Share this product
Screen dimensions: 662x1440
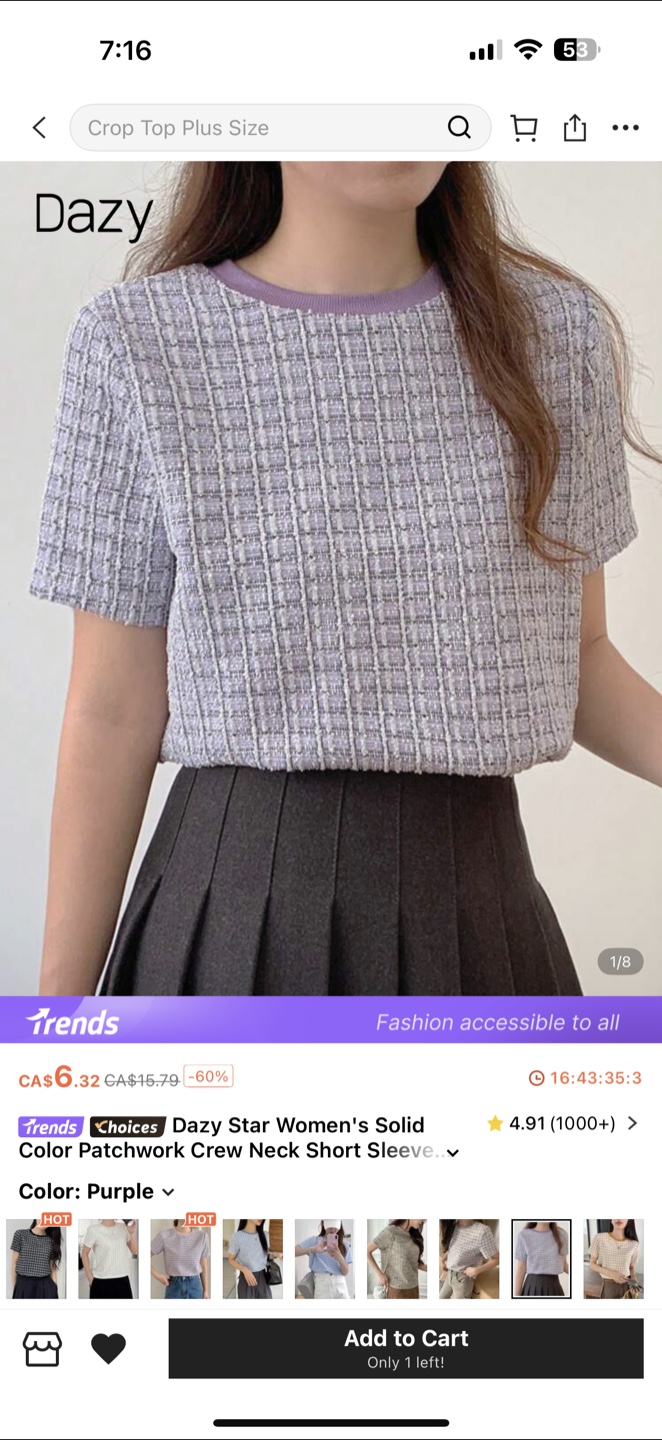(x=575, y=128)
